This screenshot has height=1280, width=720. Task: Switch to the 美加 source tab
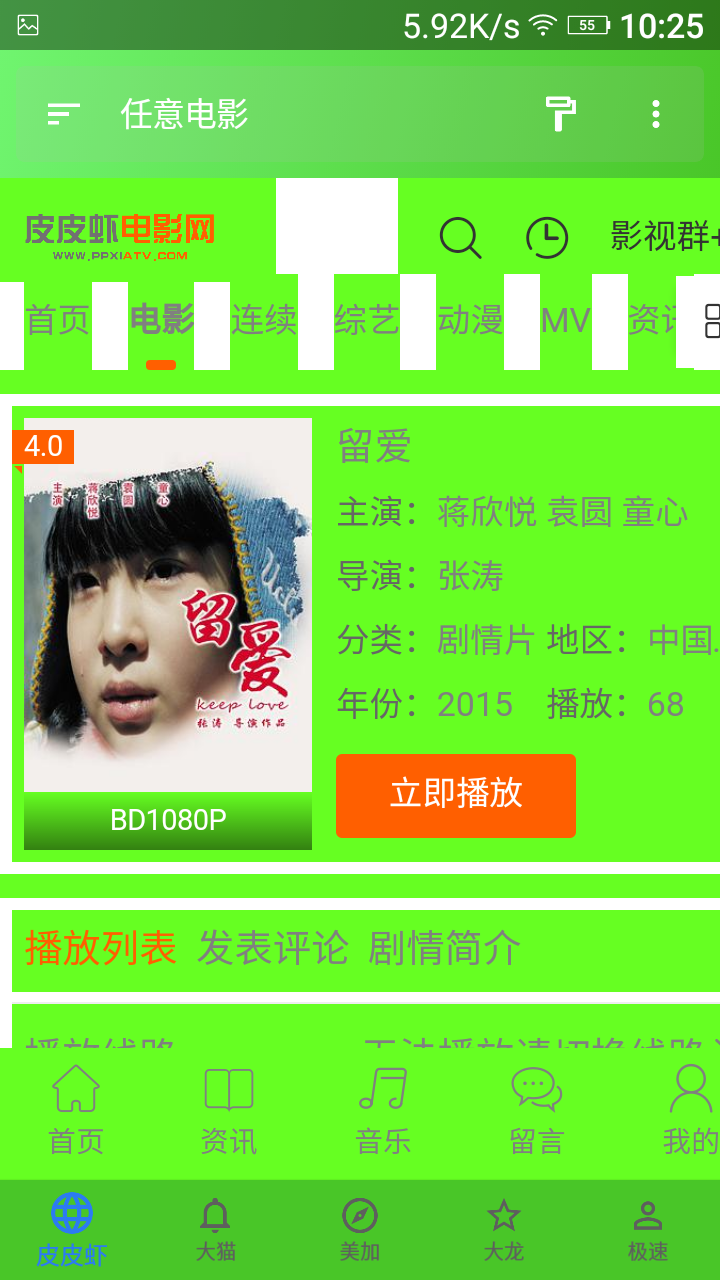360,1230
